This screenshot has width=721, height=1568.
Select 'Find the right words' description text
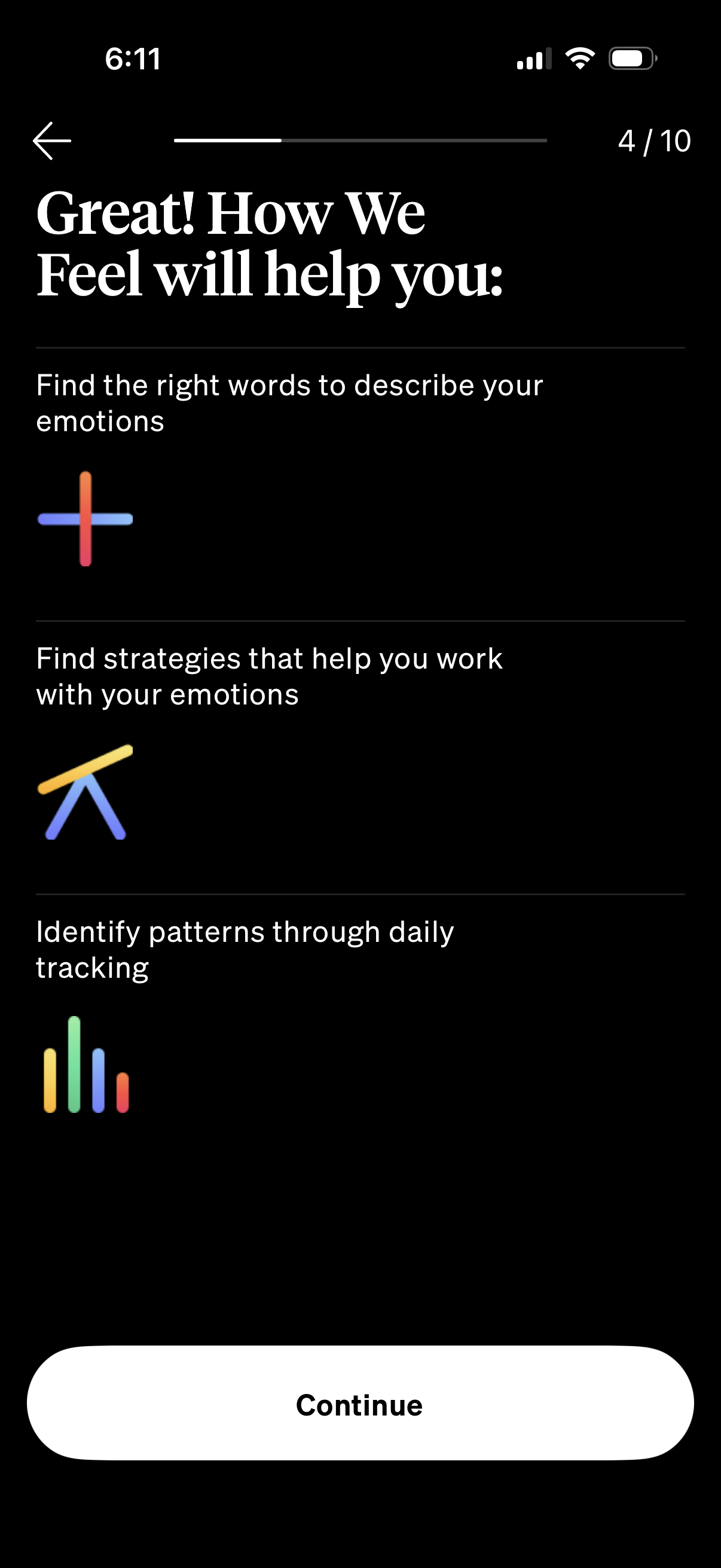point(289,402)
